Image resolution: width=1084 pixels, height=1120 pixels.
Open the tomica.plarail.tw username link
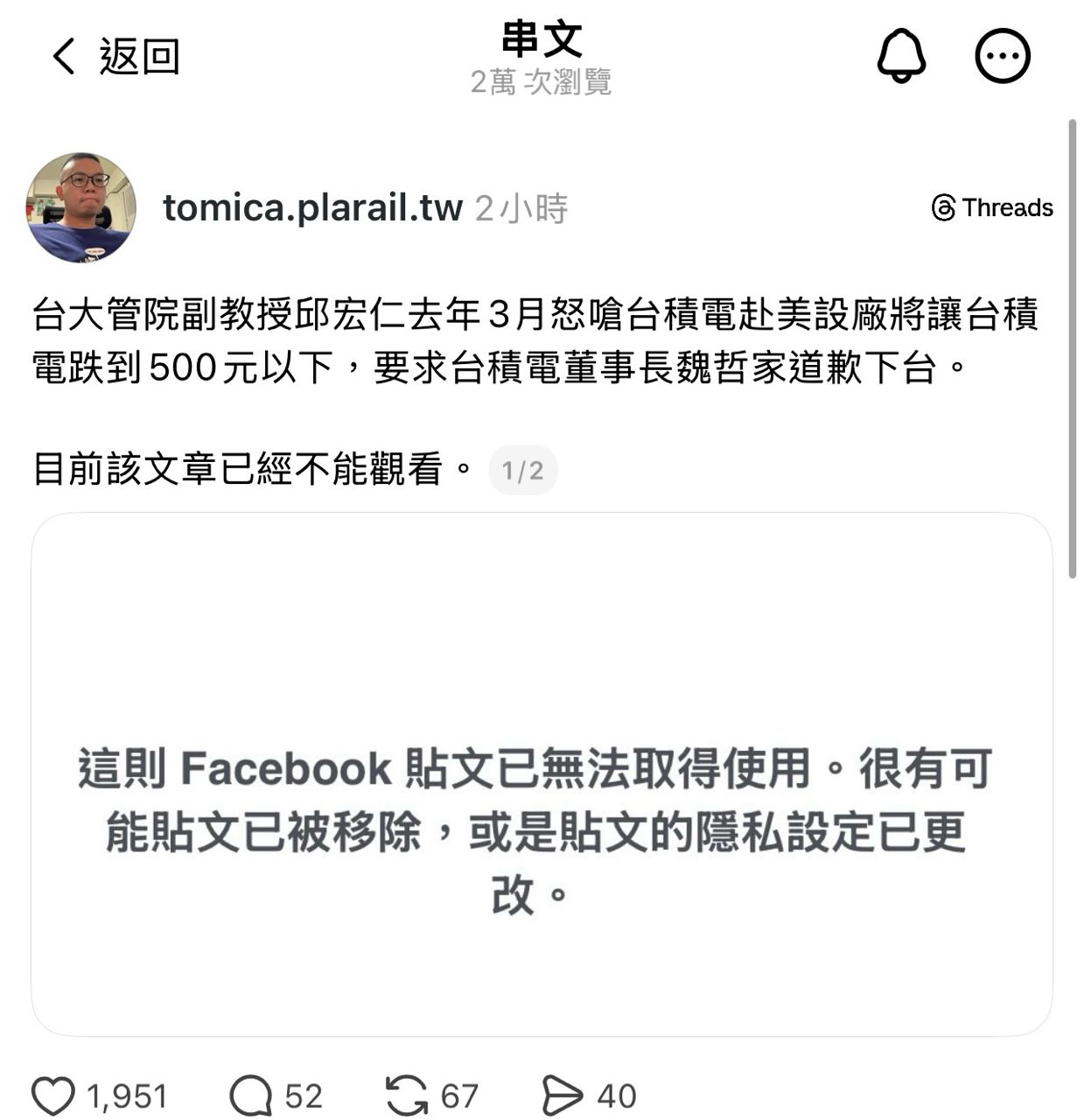click(x=312, y=208)
